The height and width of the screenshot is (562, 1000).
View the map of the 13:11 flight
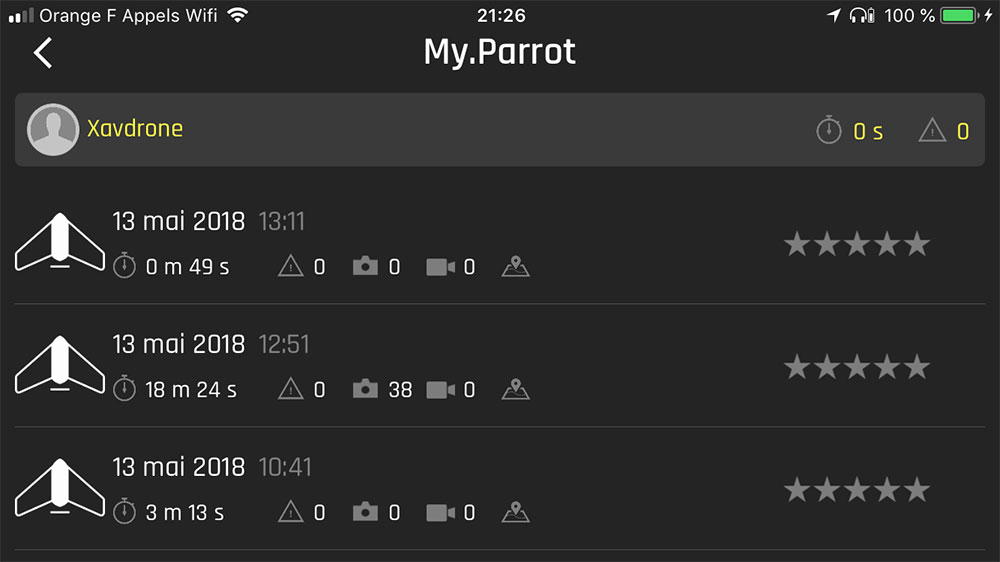coord(517,267)
